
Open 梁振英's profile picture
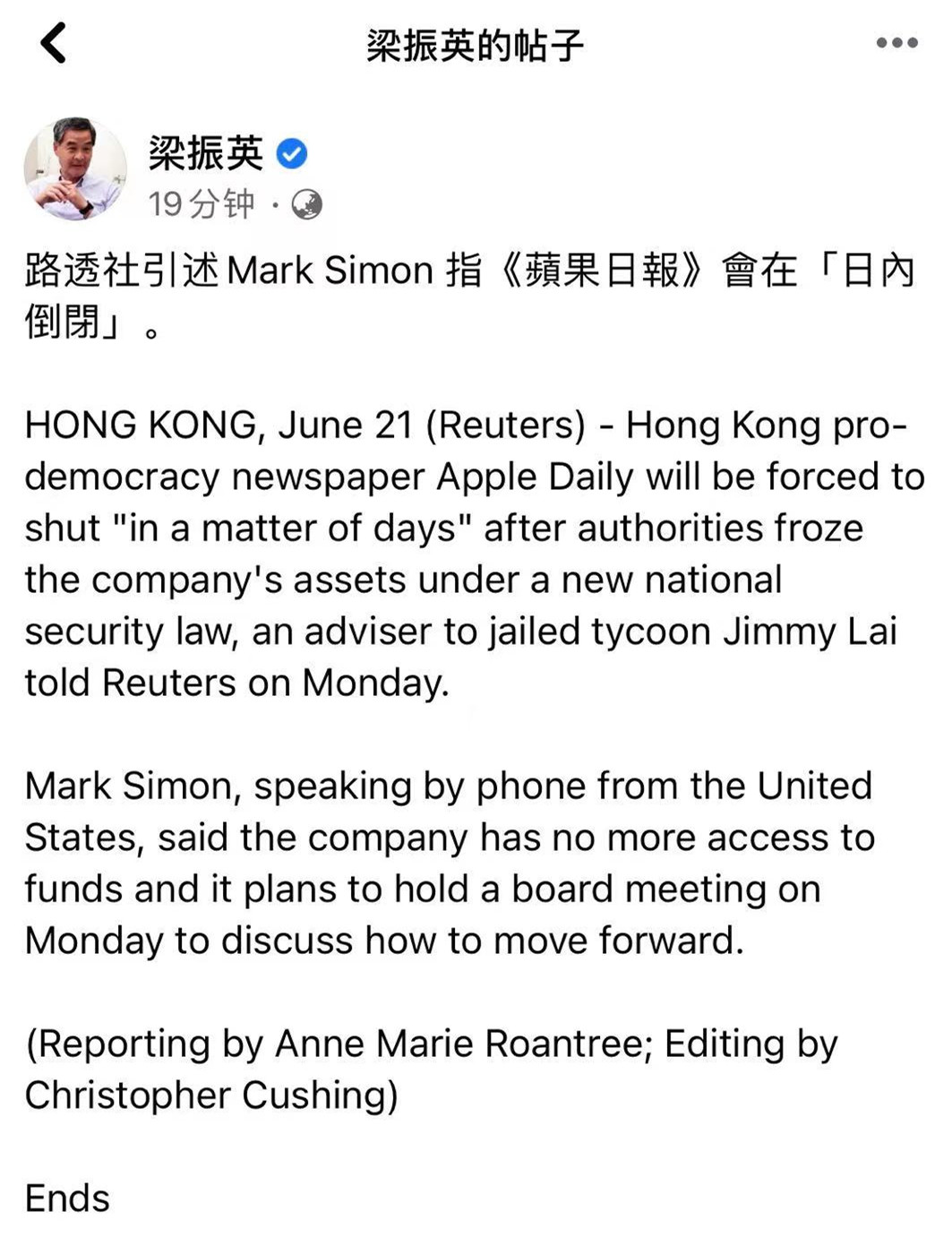(x=74, y=168)
